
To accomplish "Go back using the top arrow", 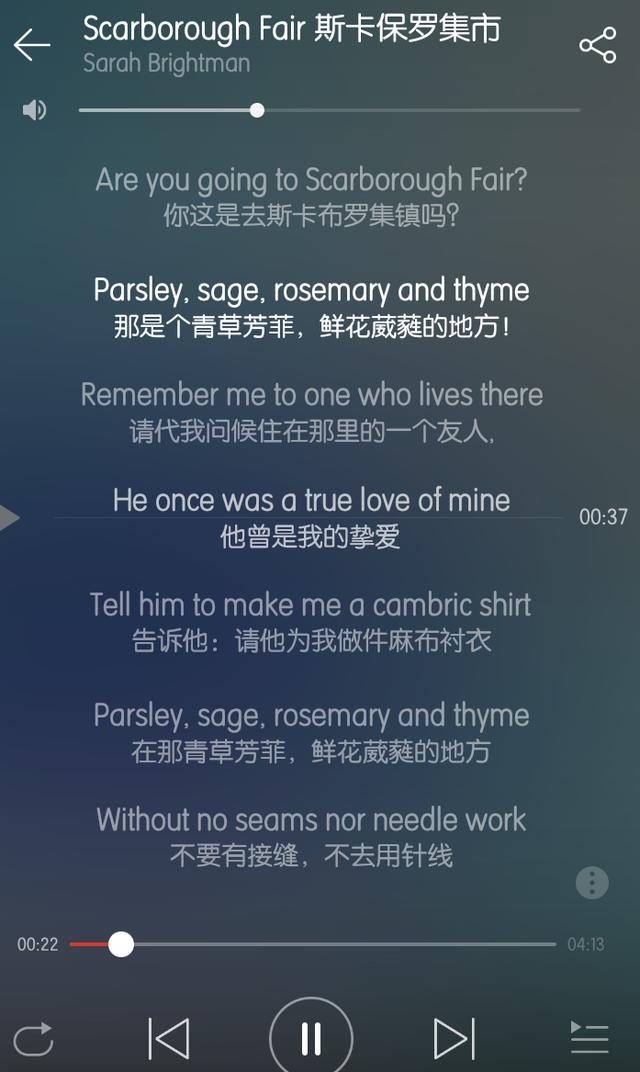I will click(31, 45).
